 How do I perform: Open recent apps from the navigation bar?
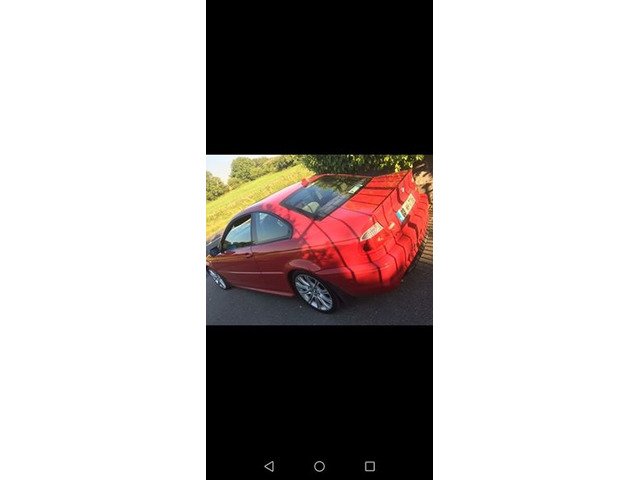pyautogui.click(x=370, y=466)
